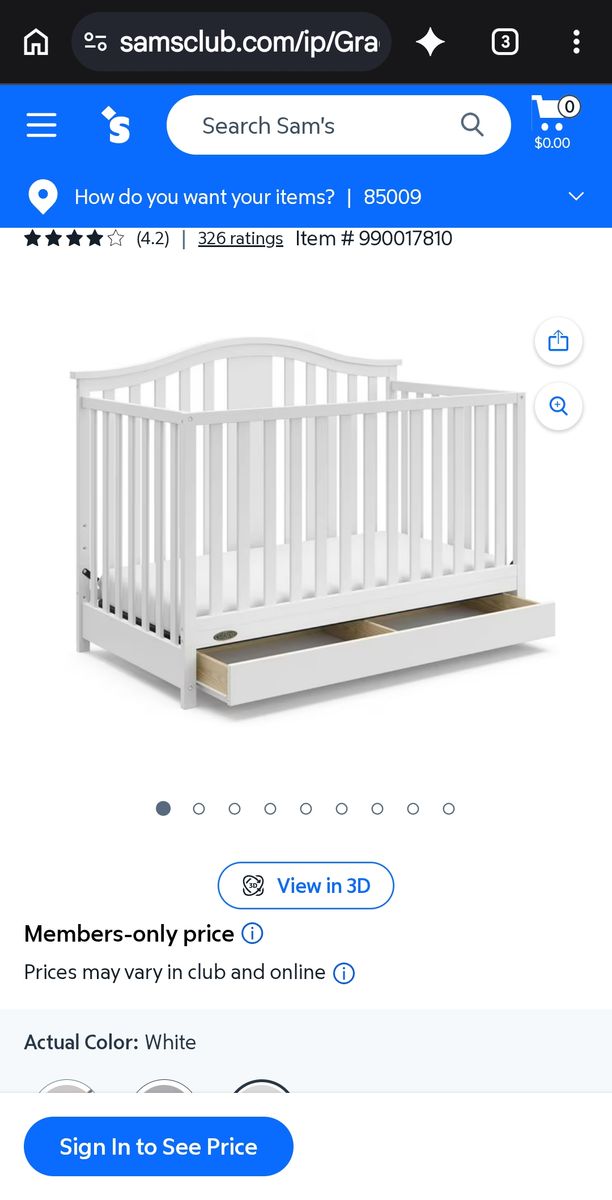Open the shopping cart
This screenshot has width=612, height=1200.
(x=553, y=123)
